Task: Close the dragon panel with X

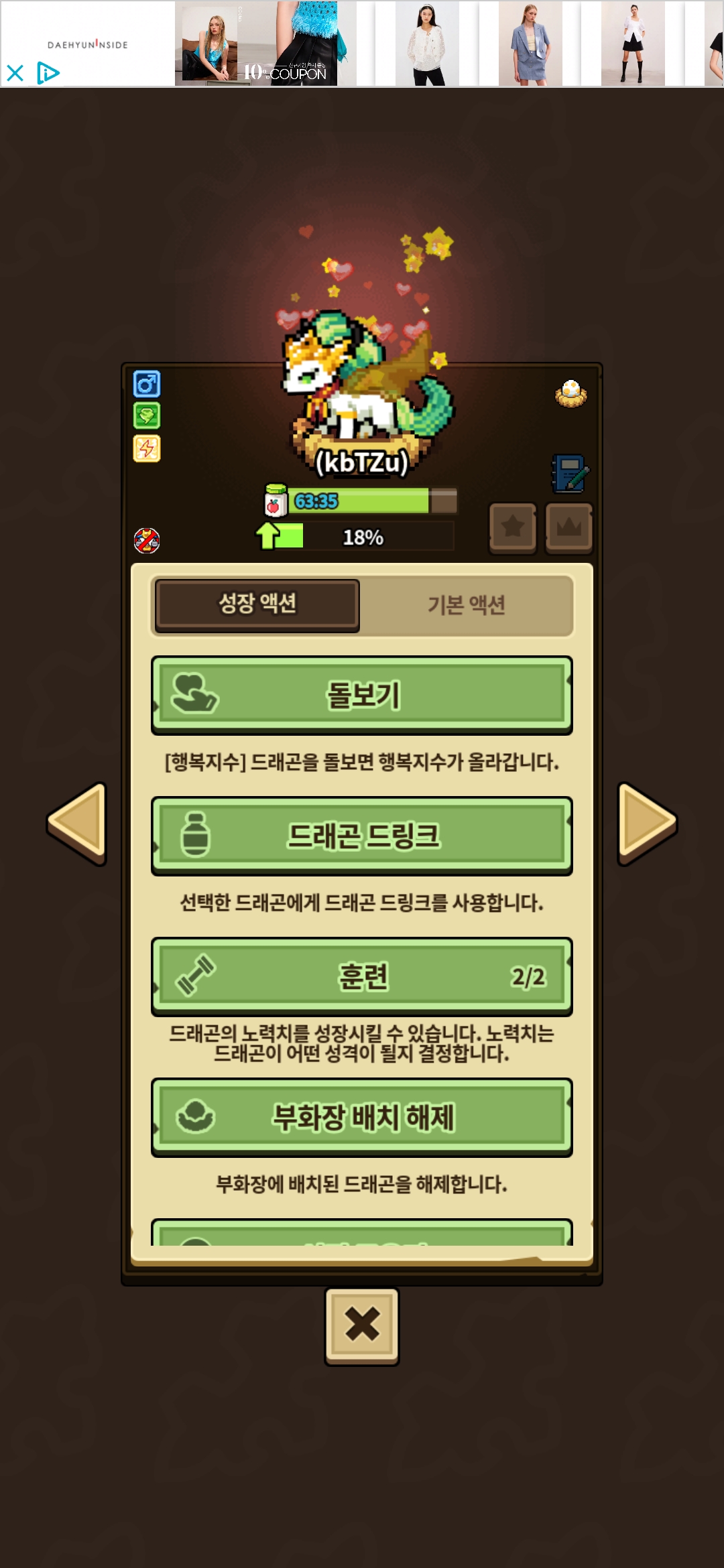Action: (x=362, y=1325)
